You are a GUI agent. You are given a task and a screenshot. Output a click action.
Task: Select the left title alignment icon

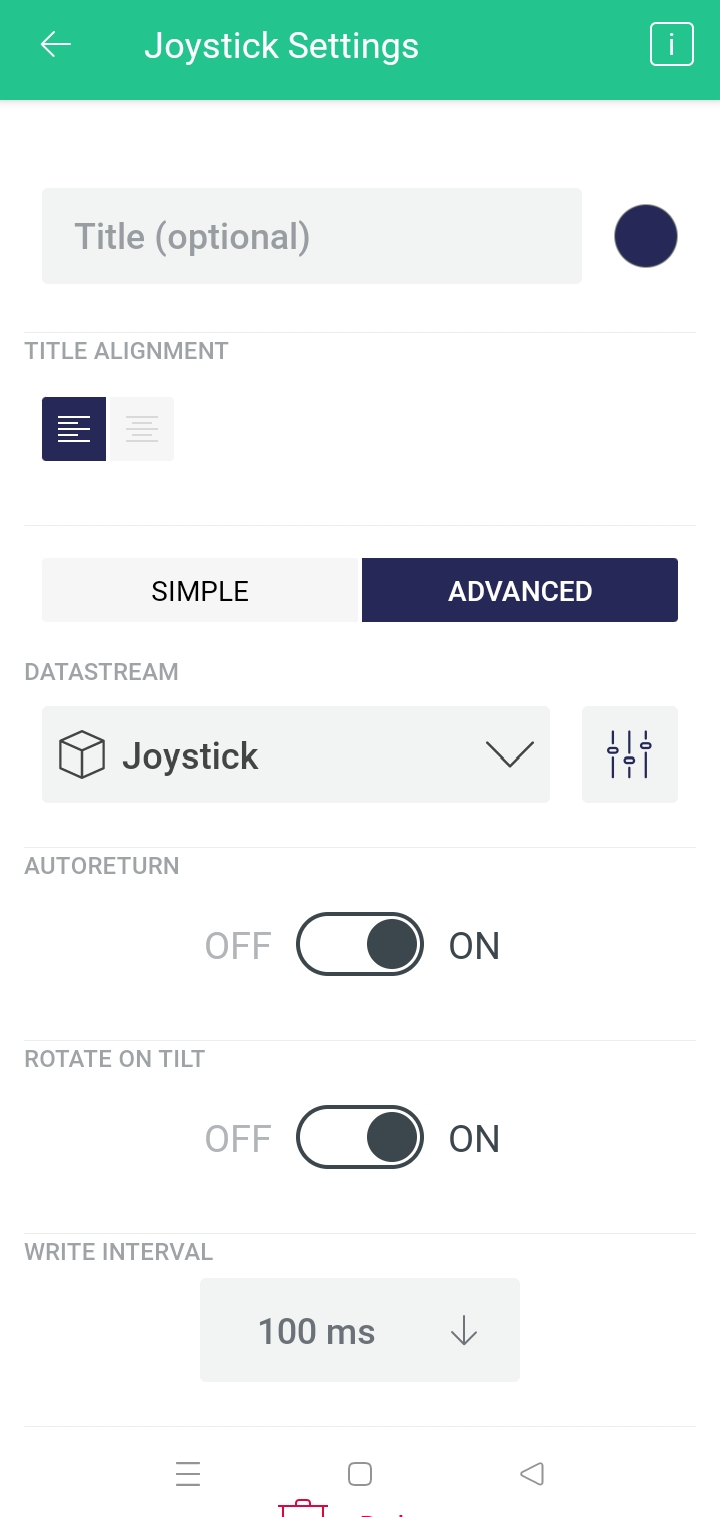coord(73,428)
